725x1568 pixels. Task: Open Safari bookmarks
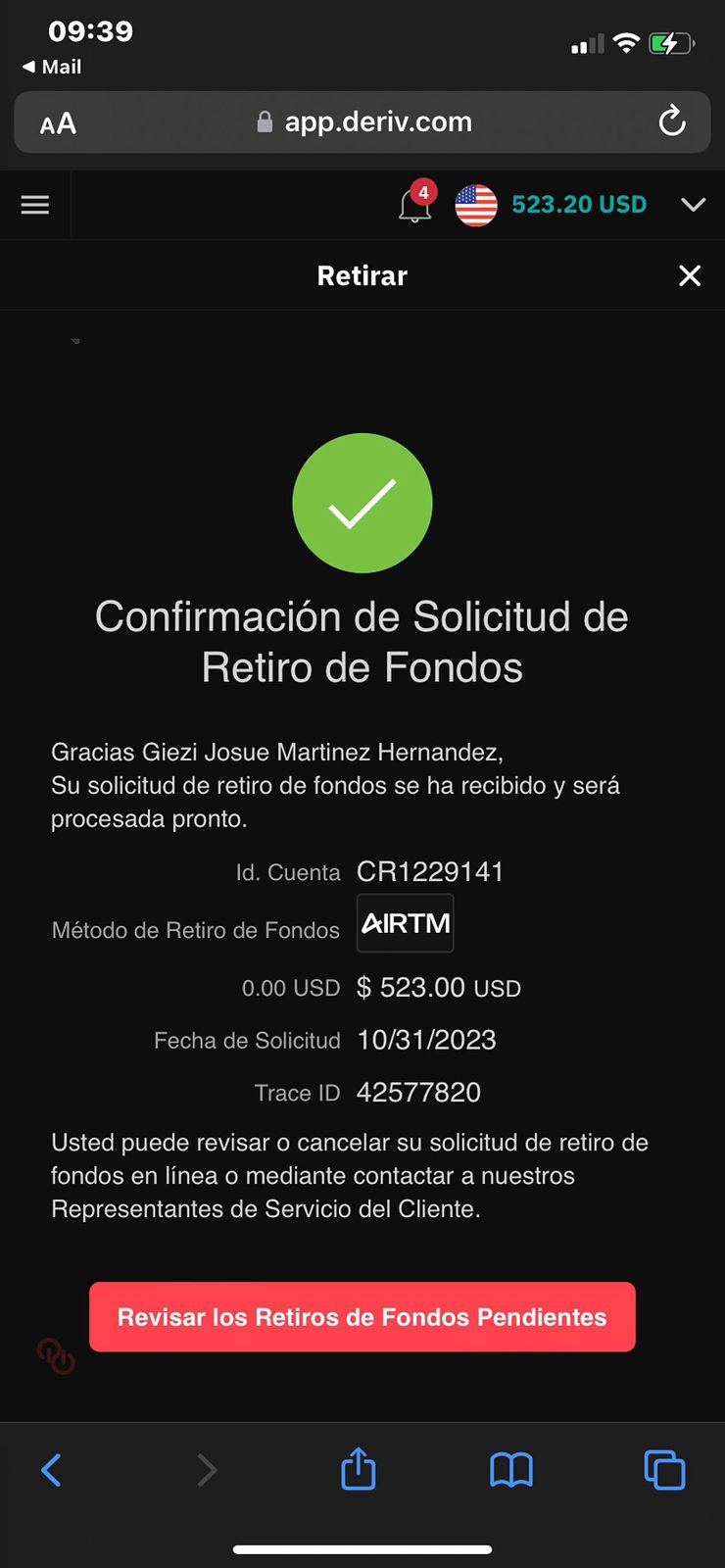point(511,1470)
